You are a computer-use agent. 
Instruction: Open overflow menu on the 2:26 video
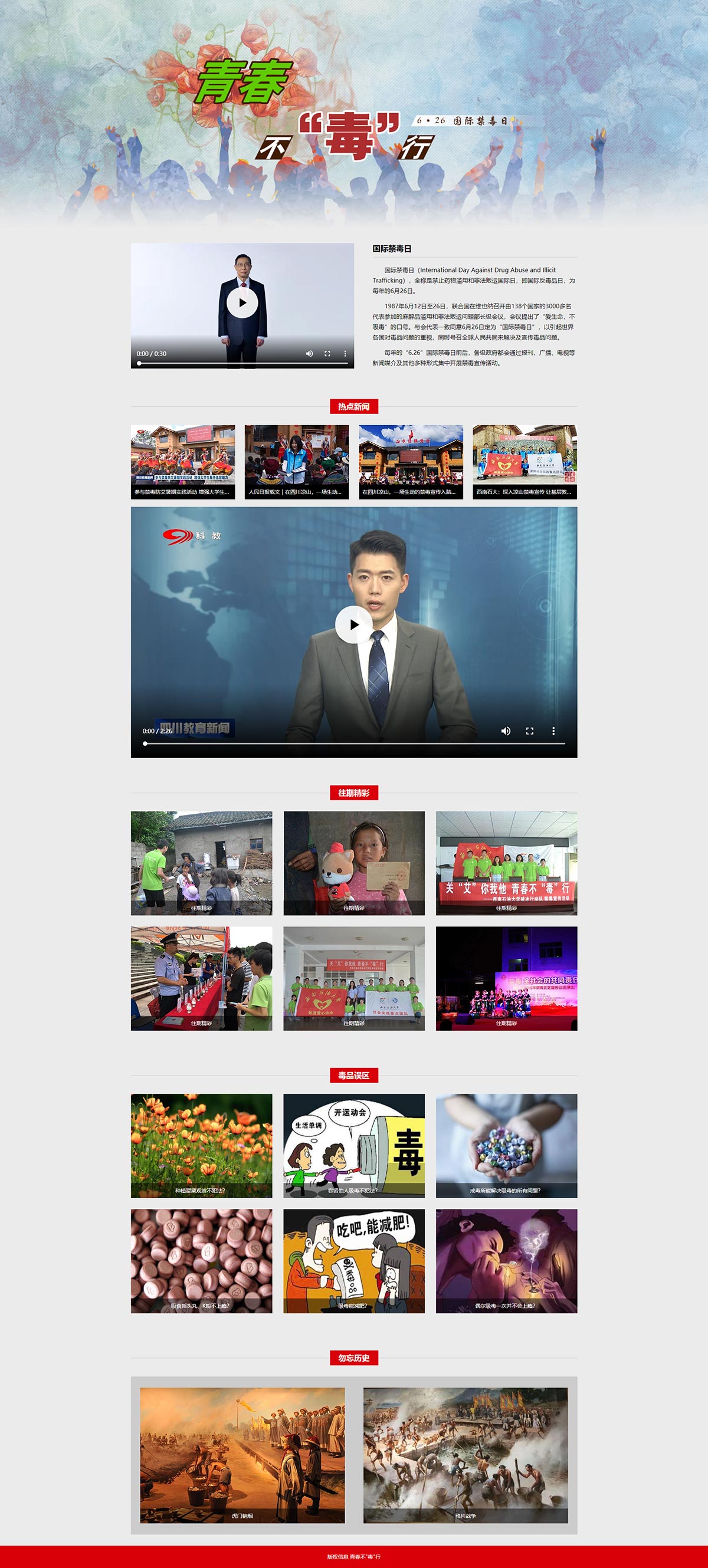point(553,731)
